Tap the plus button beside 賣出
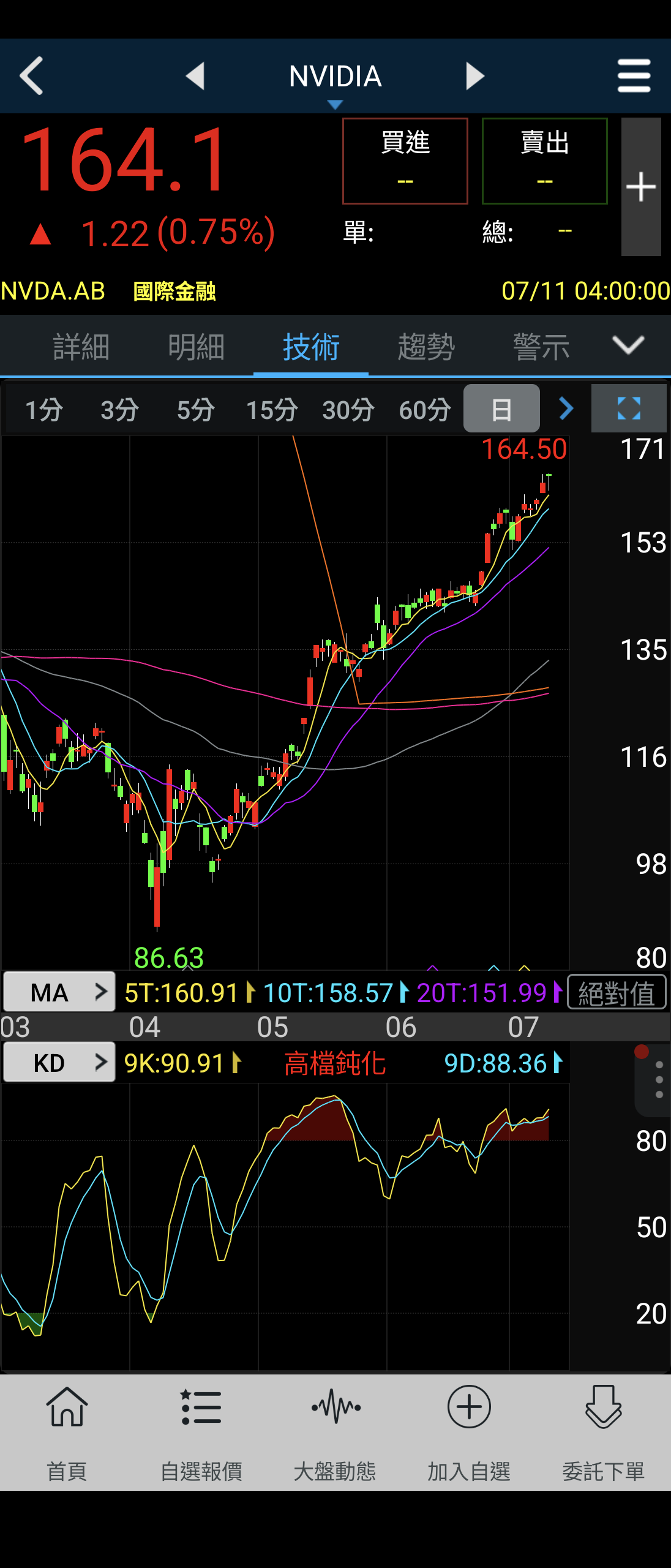This screenshot has width=671, height=1568. tap(640, 187)
